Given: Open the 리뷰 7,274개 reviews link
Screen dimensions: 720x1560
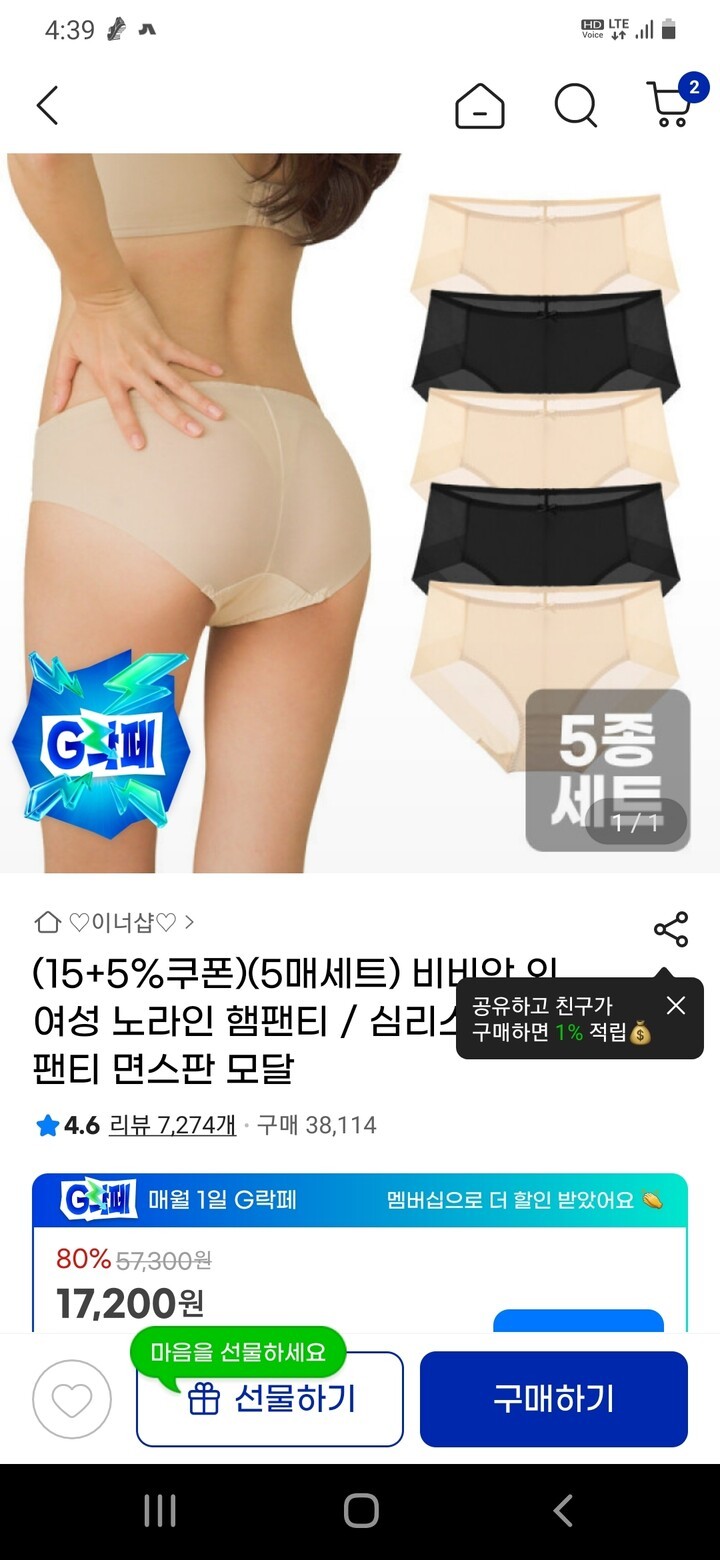Looking at the screenshot, I should click(x=172, y=1125).
